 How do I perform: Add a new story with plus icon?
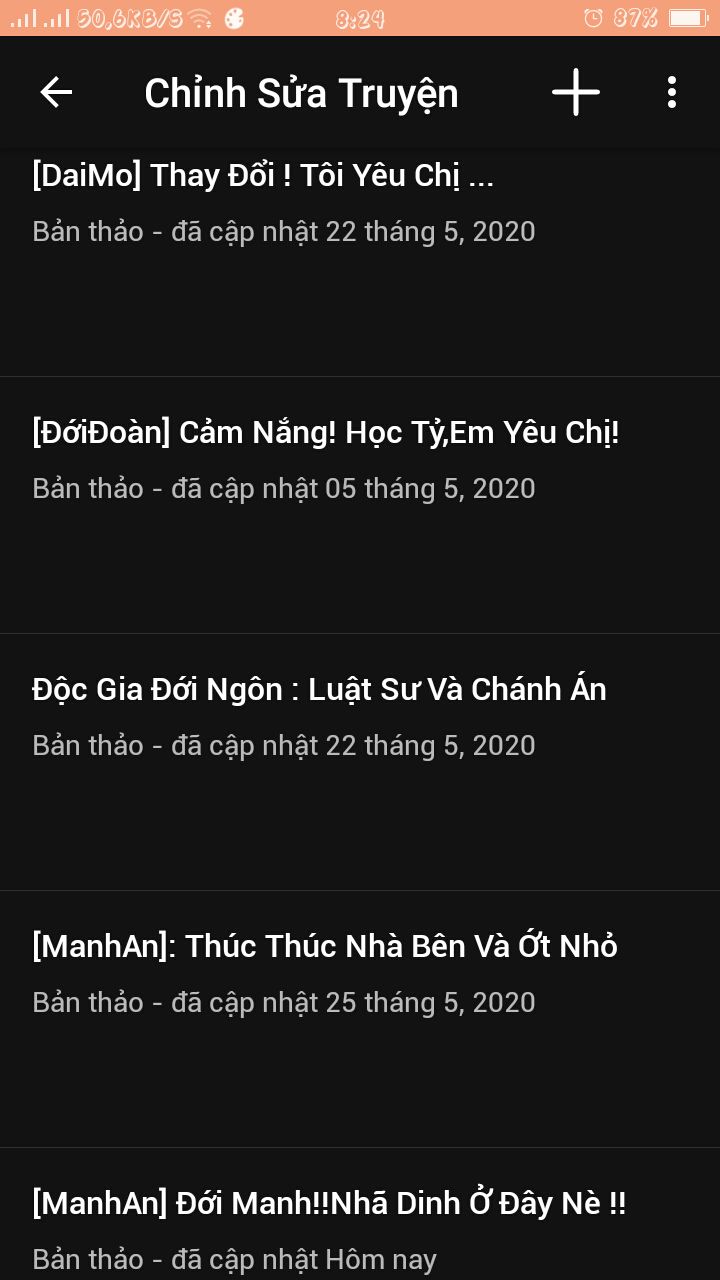click(576, 93)
